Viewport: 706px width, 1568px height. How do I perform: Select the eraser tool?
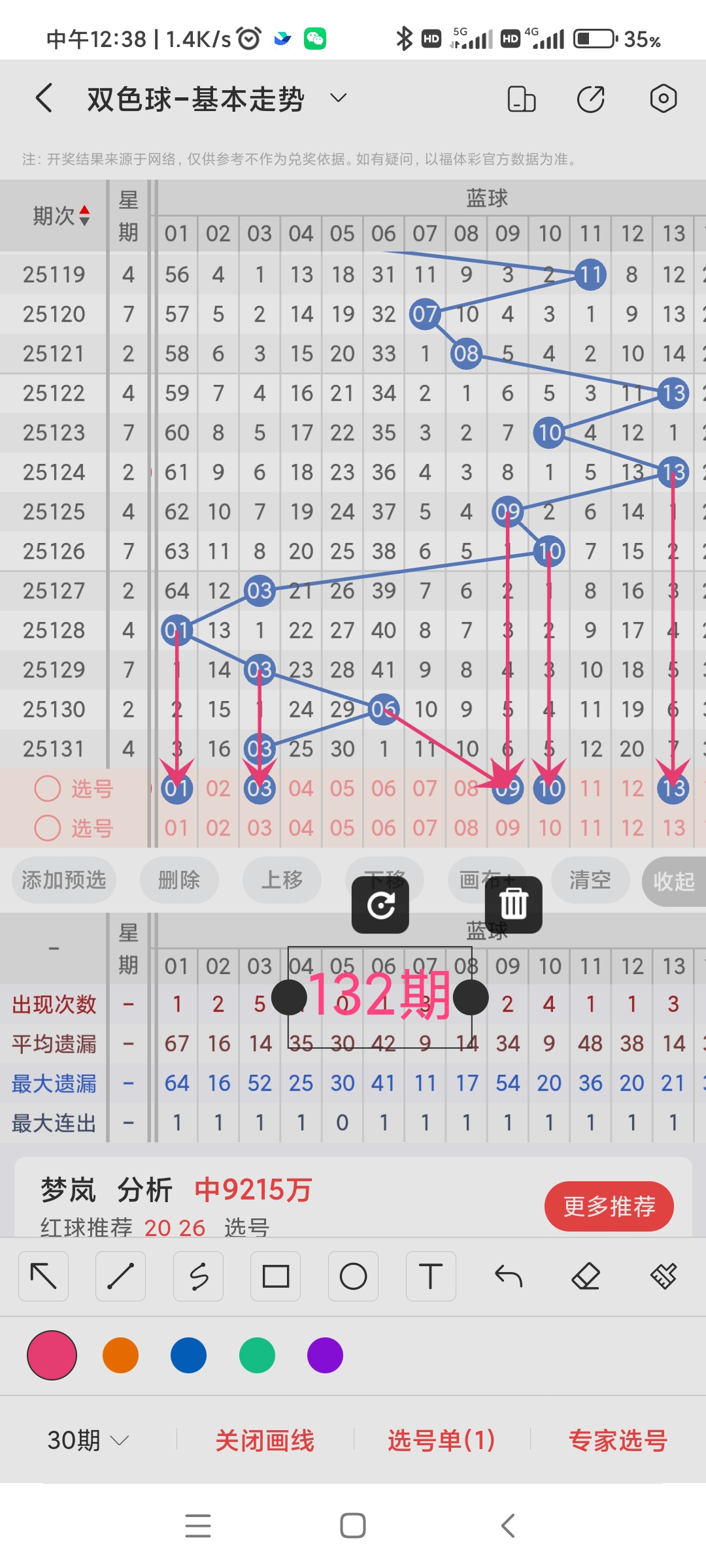(x=587, y=1275)
